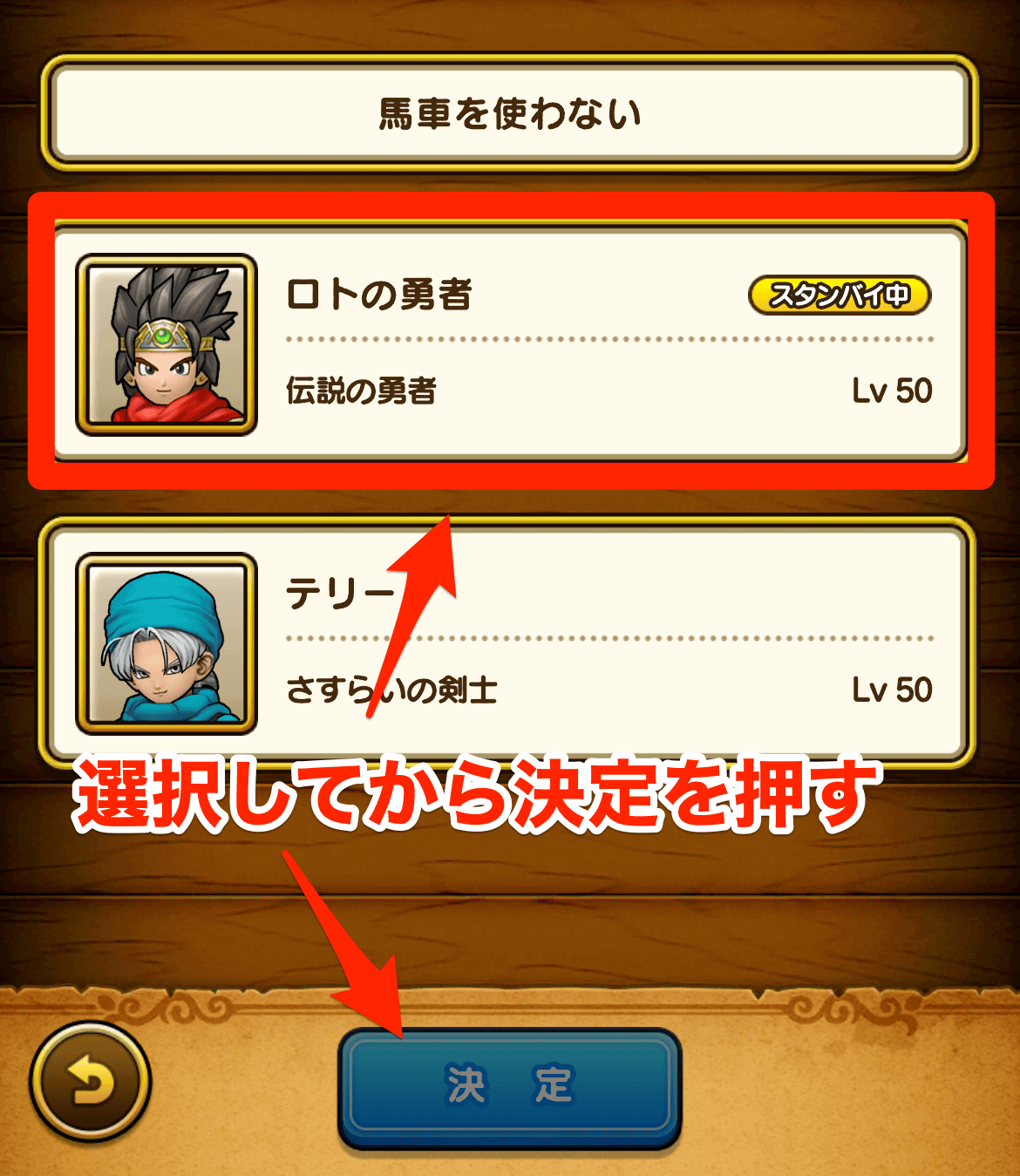Choose the ロトの勇者 character card

(510, 342)
